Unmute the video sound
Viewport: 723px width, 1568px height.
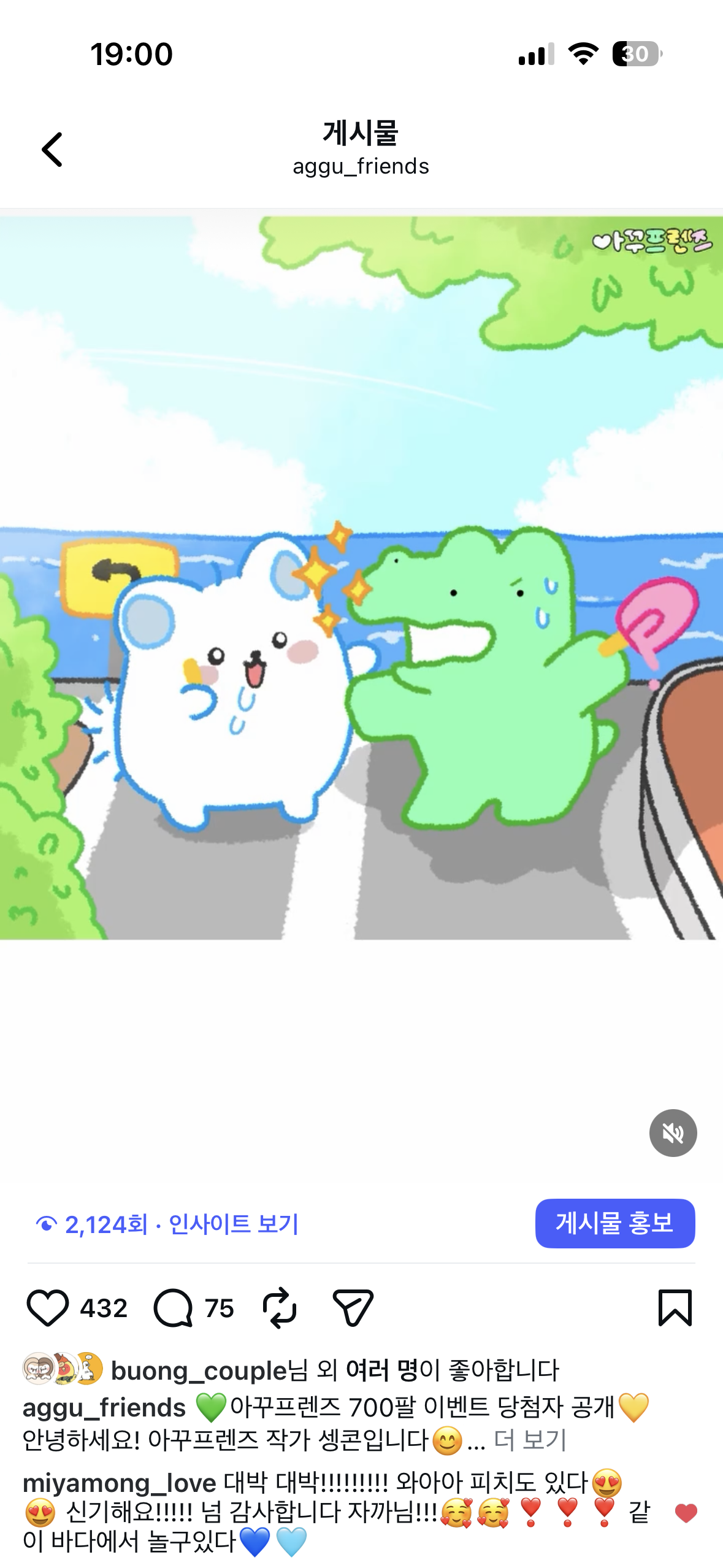(673, 1132)
